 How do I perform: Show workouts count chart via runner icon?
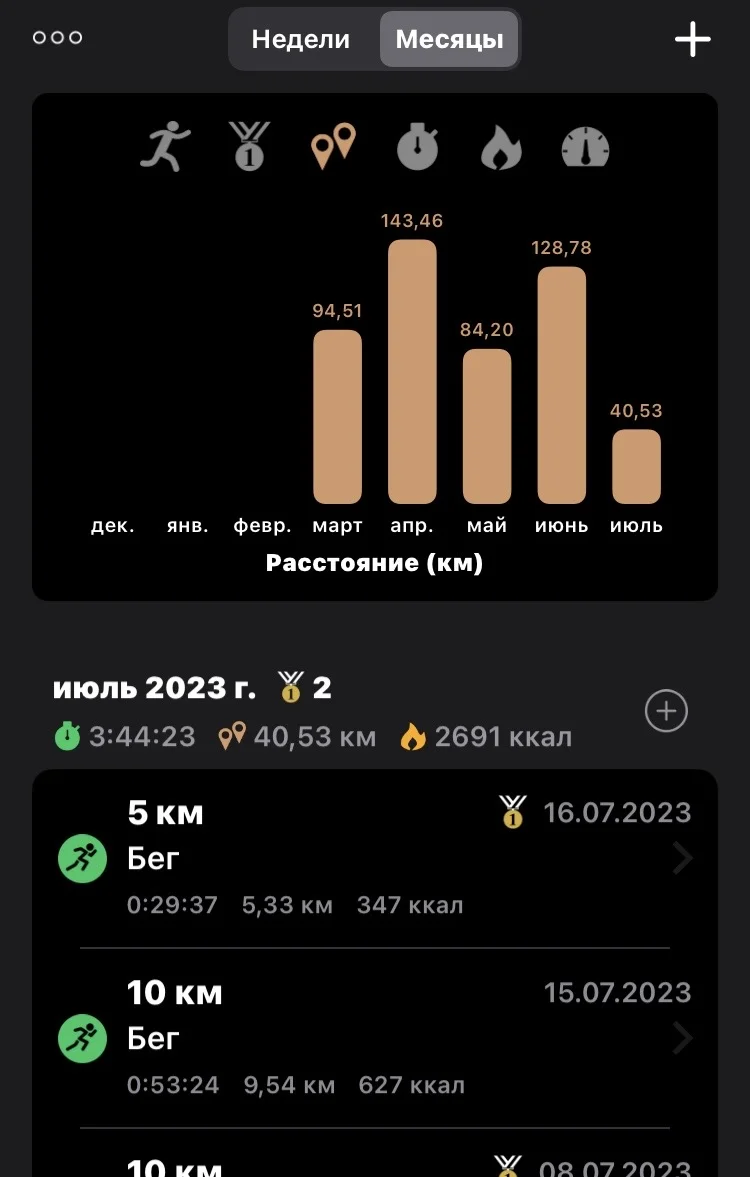pyautogui.click(x=164, y=146)
